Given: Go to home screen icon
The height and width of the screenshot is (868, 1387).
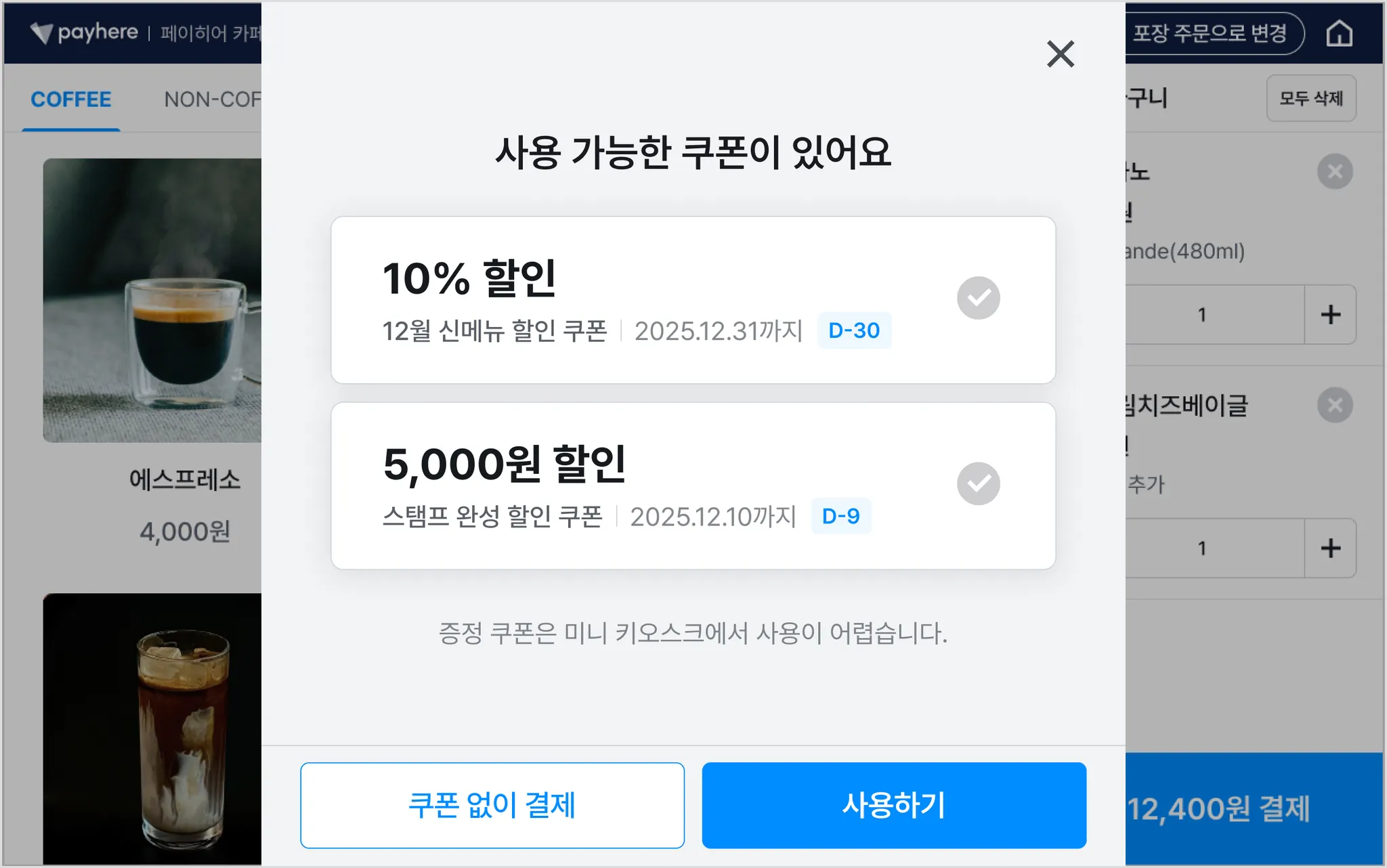Looking at the screenshot, I should (1339, 33).
